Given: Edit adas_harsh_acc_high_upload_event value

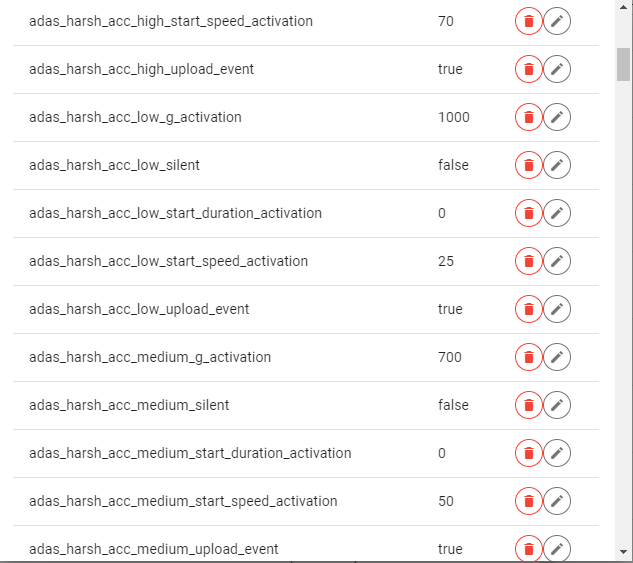Looking at the screenshot, I should click(x=557, y=70).
